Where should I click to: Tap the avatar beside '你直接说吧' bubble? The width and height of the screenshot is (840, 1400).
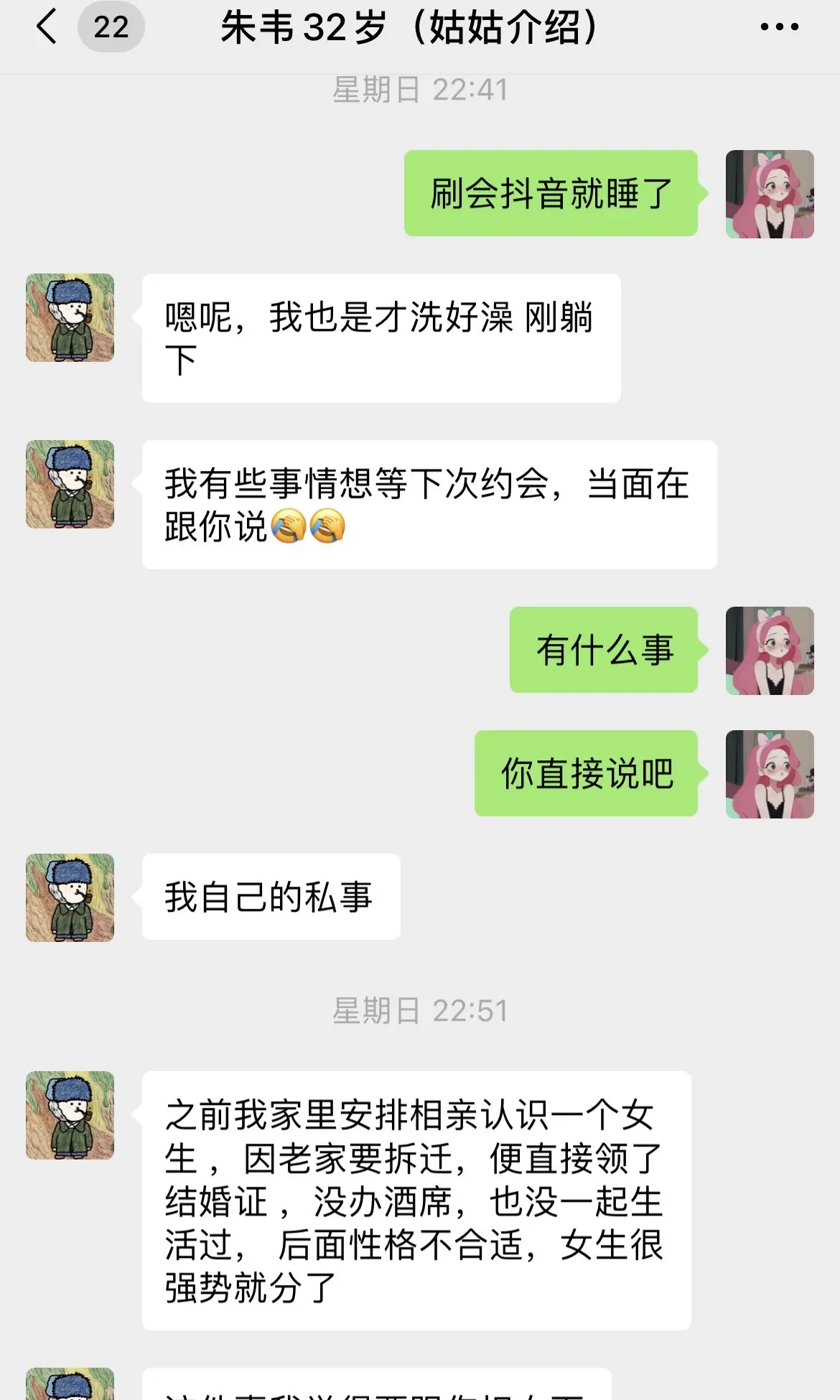click(x=770, y=772)
